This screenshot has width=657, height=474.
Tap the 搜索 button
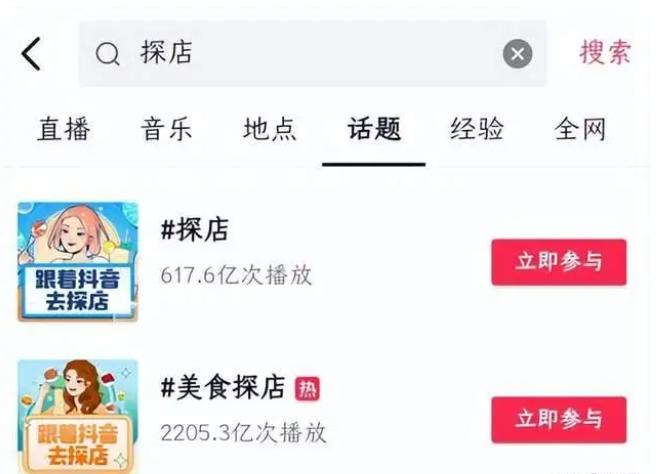(x=605, y=53)
